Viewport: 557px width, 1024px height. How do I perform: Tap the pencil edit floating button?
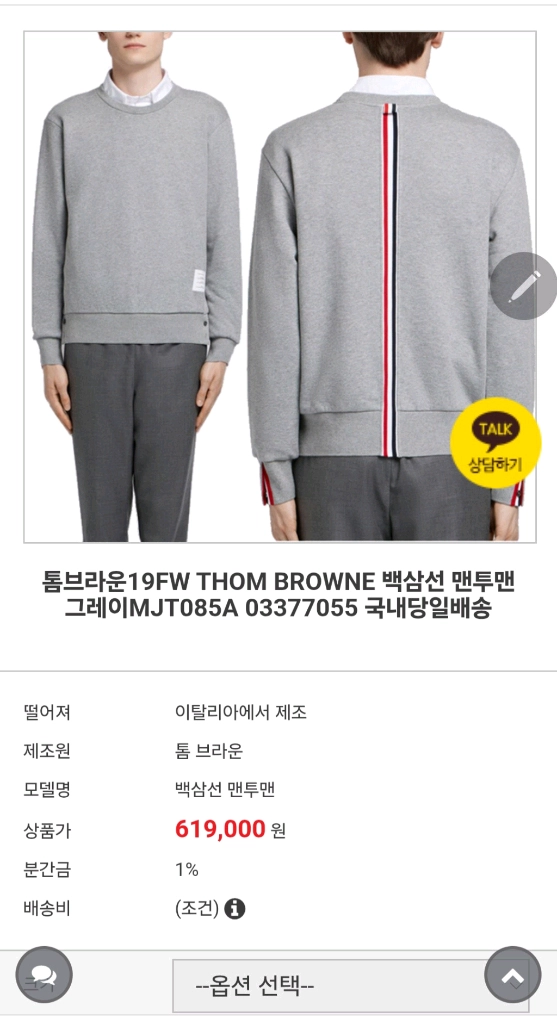524,286
